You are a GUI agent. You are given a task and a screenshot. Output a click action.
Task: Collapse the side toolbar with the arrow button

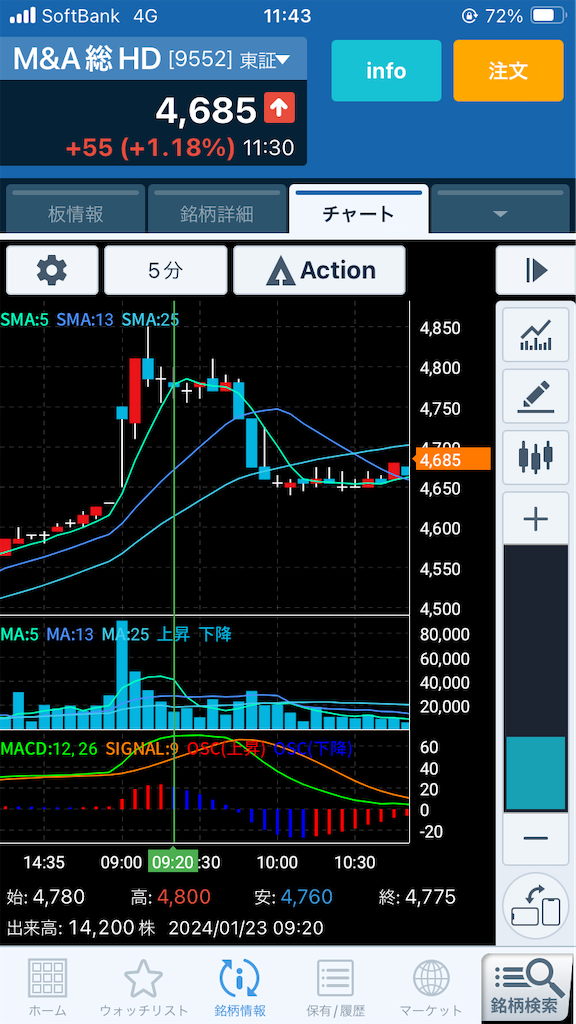pyautogui.click(x=536, y=270)
